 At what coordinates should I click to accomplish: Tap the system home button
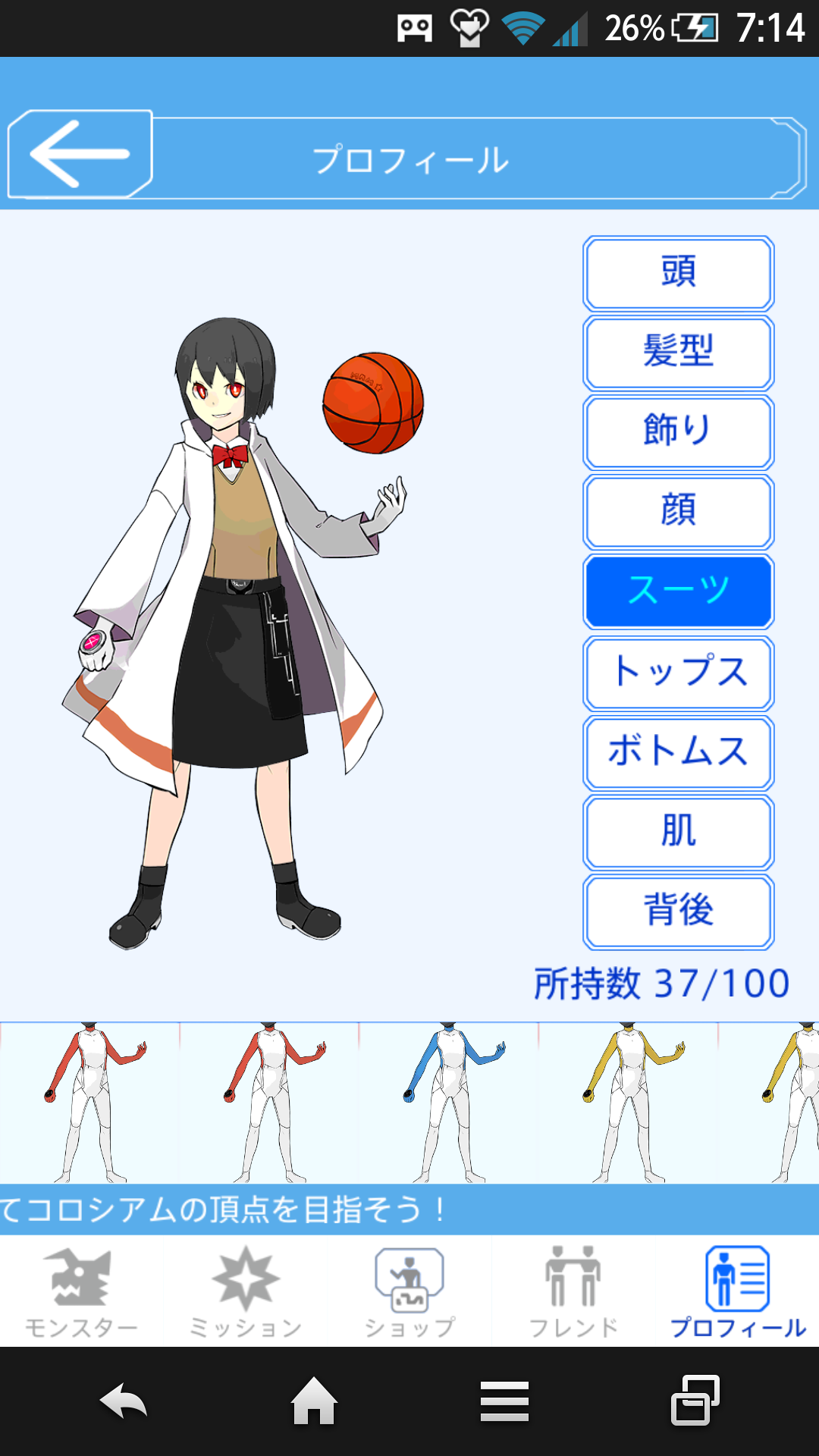314,1401
